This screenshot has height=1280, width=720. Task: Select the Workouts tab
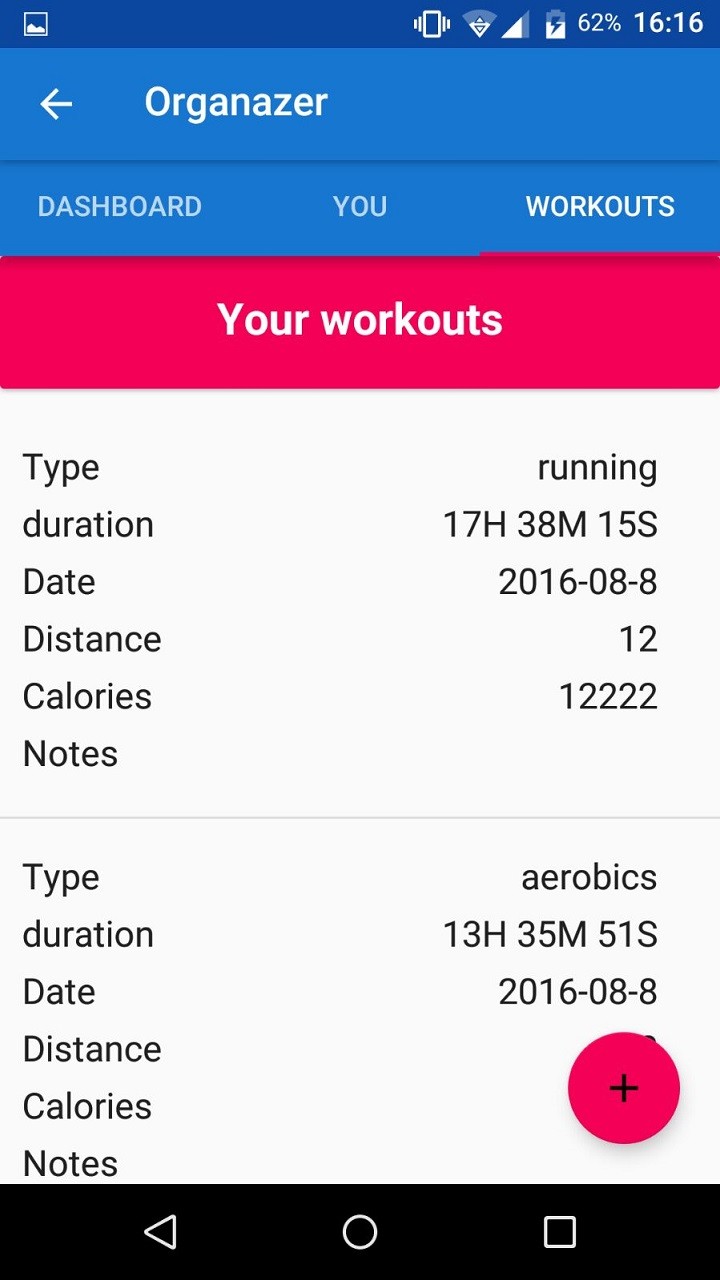pos(600,207)
